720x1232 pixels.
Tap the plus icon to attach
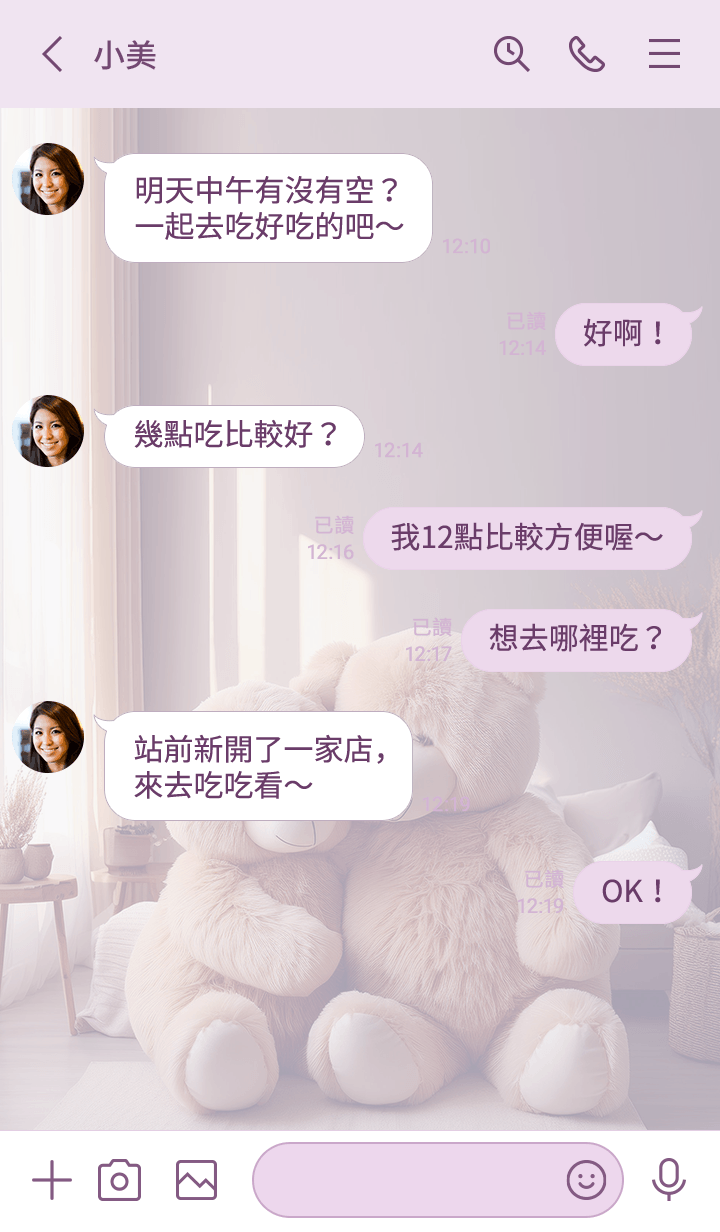[52, 1181]
